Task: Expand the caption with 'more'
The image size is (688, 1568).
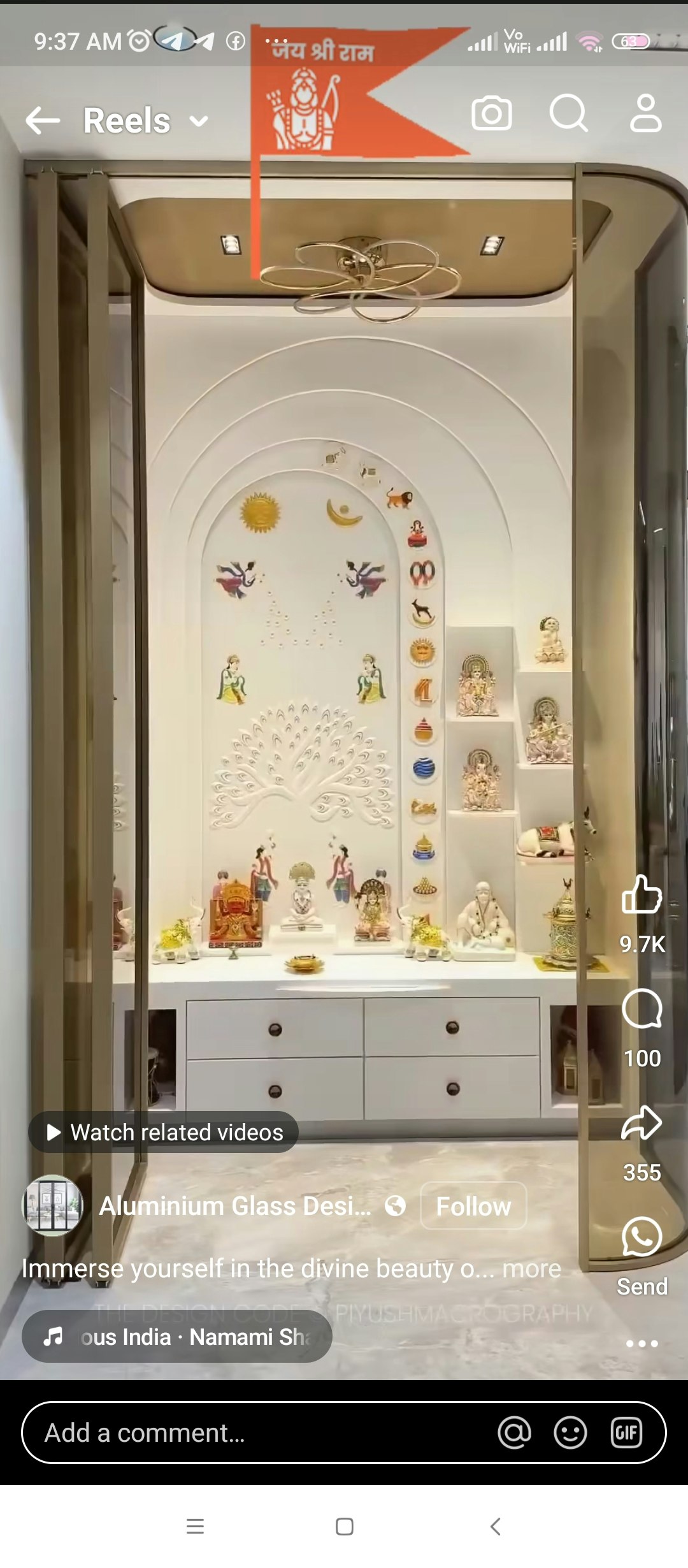Action: 531,1269
